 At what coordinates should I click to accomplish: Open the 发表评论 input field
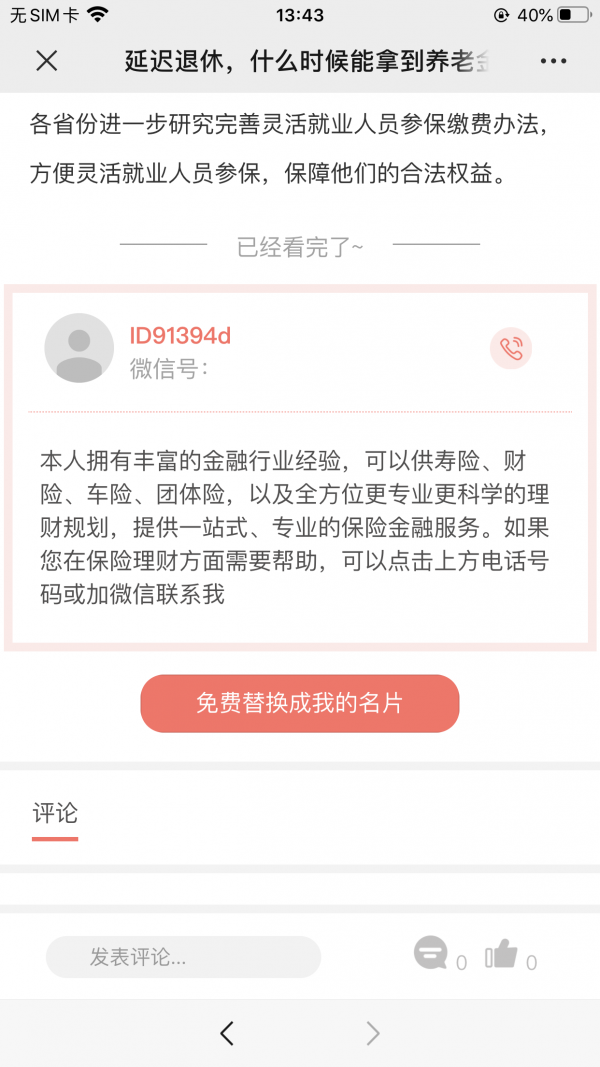point(183,957)
